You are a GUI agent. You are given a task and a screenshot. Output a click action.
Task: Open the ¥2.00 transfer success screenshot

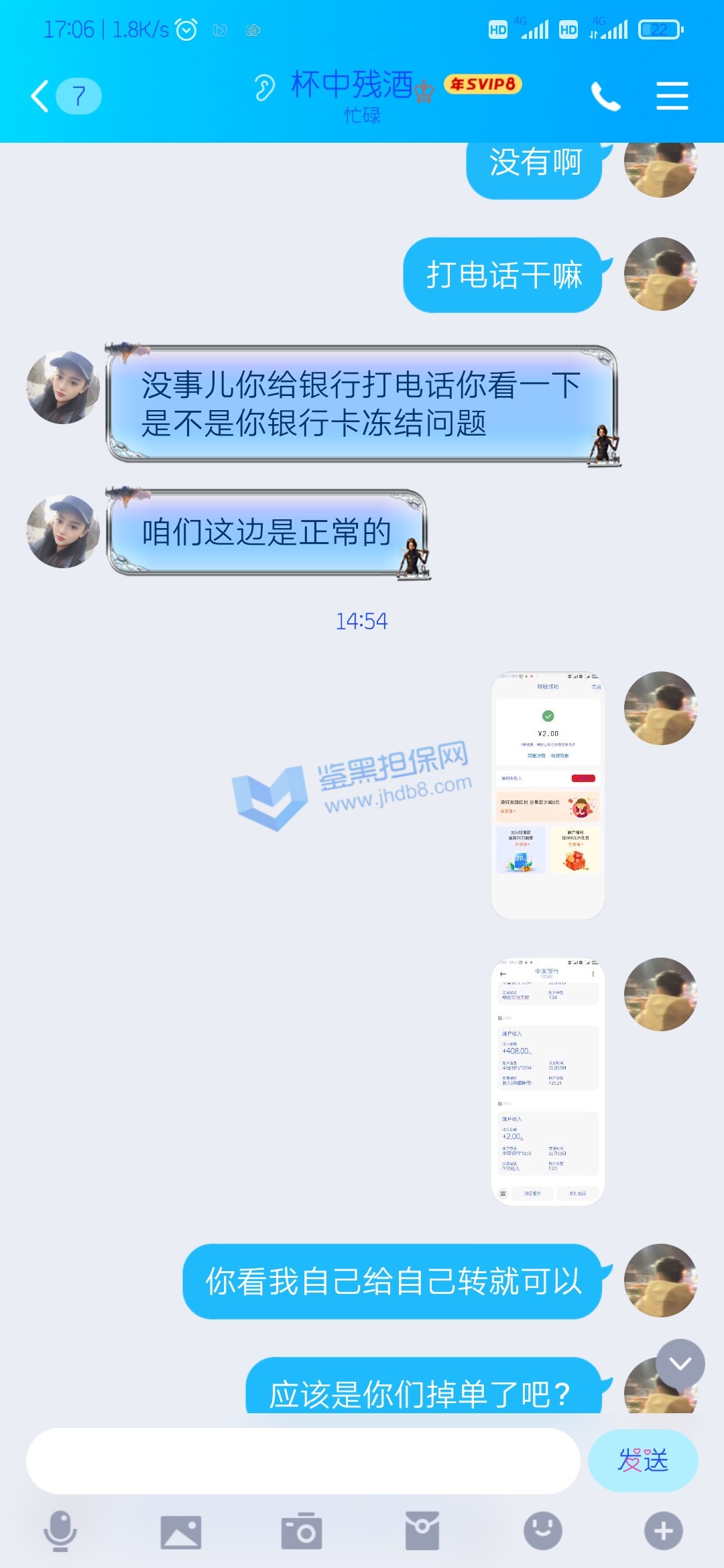pos(548,795)
